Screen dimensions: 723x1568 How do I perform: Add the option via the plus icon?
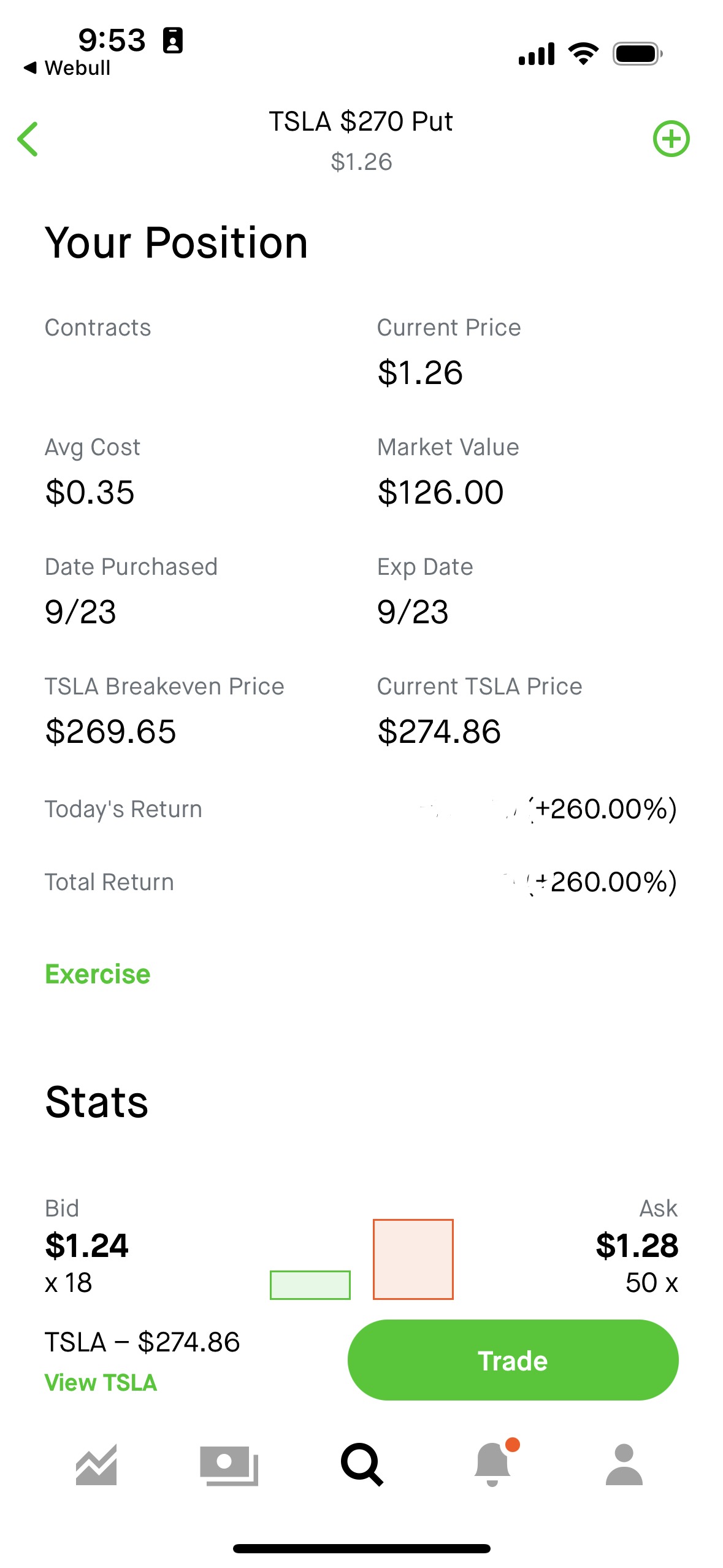point(671,139)
